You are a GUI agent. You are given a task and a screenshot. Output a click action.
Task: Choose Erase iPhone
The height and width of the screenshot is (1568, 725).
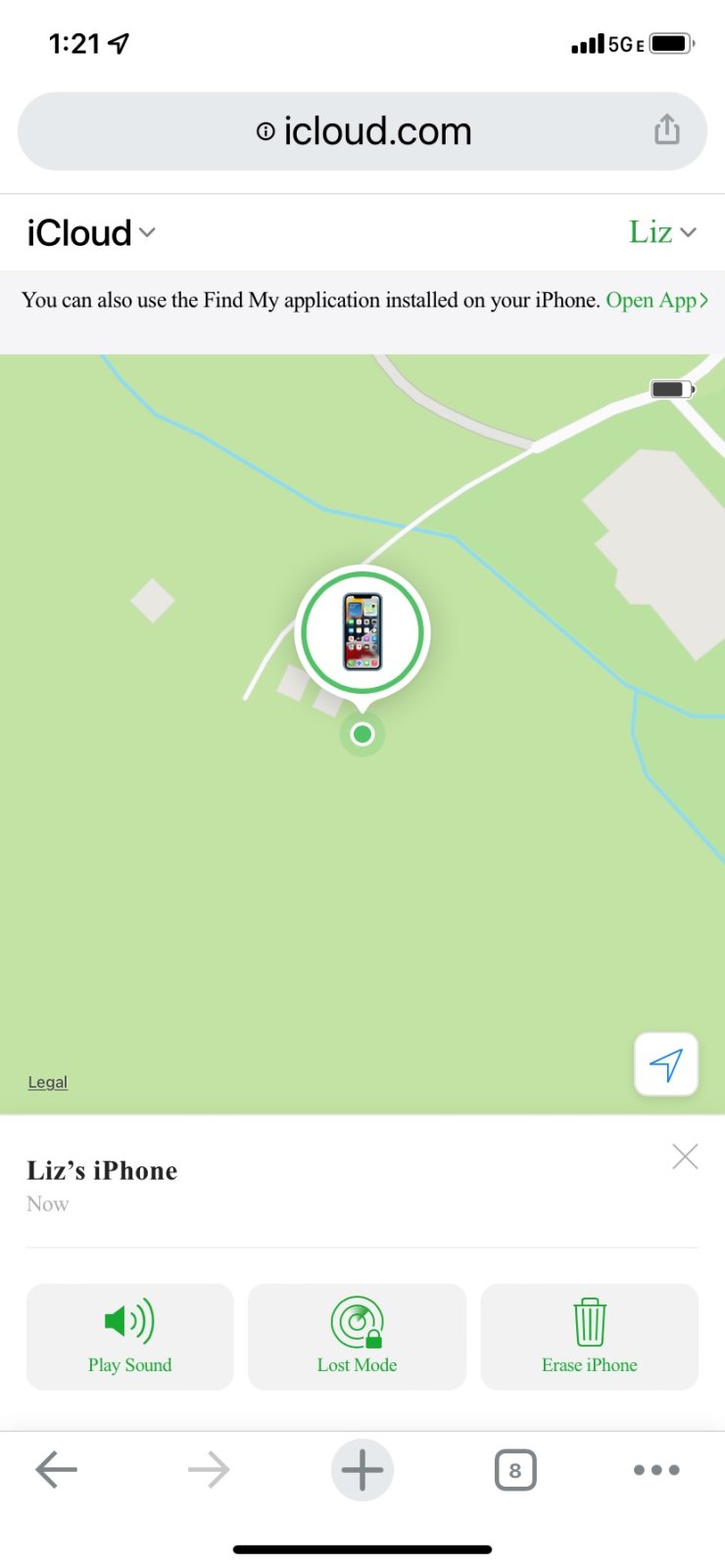click(589, 1337)
